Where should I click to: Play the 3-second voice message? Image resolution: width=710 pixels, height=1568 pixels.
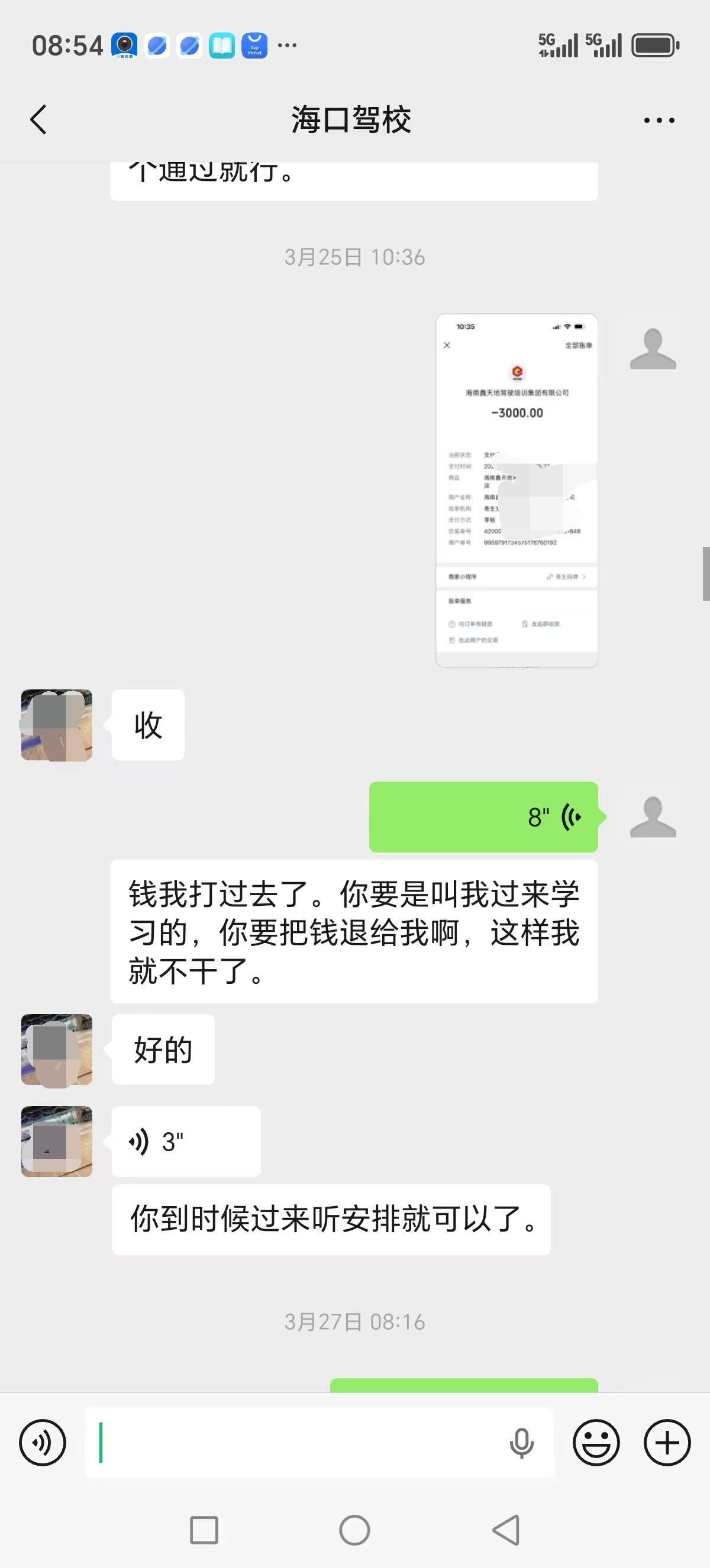(186, 1141)
